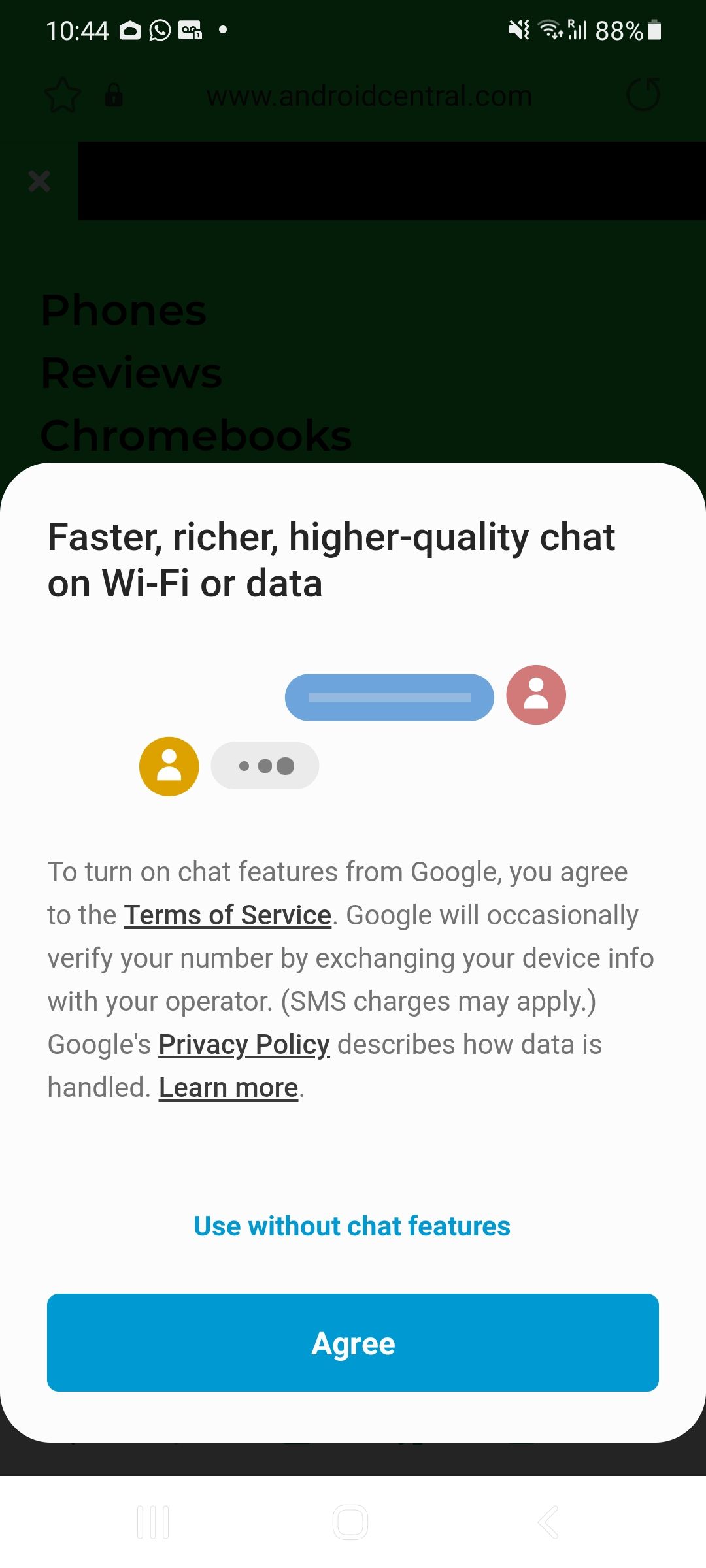Image resolution: width=706 pixels, height=1568 pixels.
Task: Read Google's Privacy Policy
Action: [244, 1045]
